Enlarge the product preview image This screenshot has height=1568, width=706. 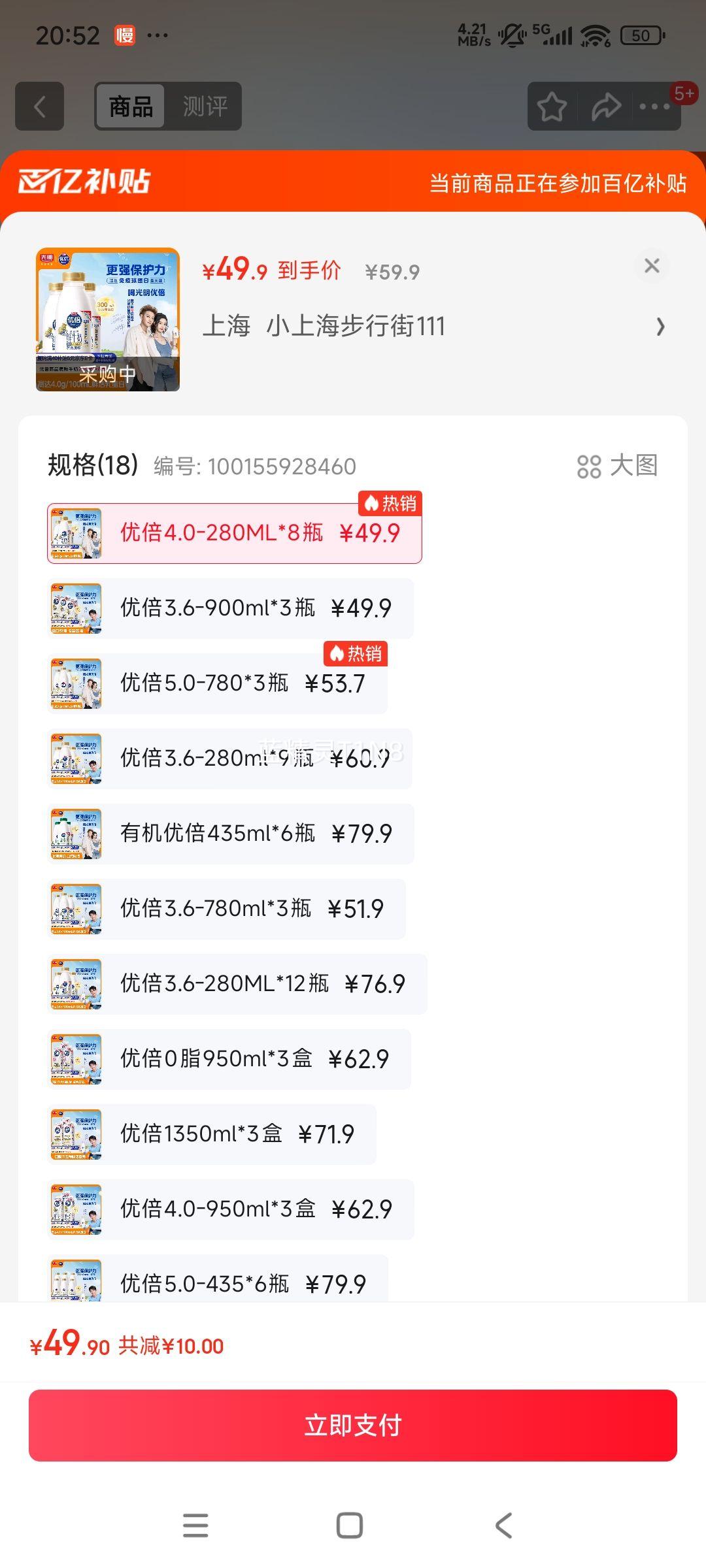(x=108, y=319)
